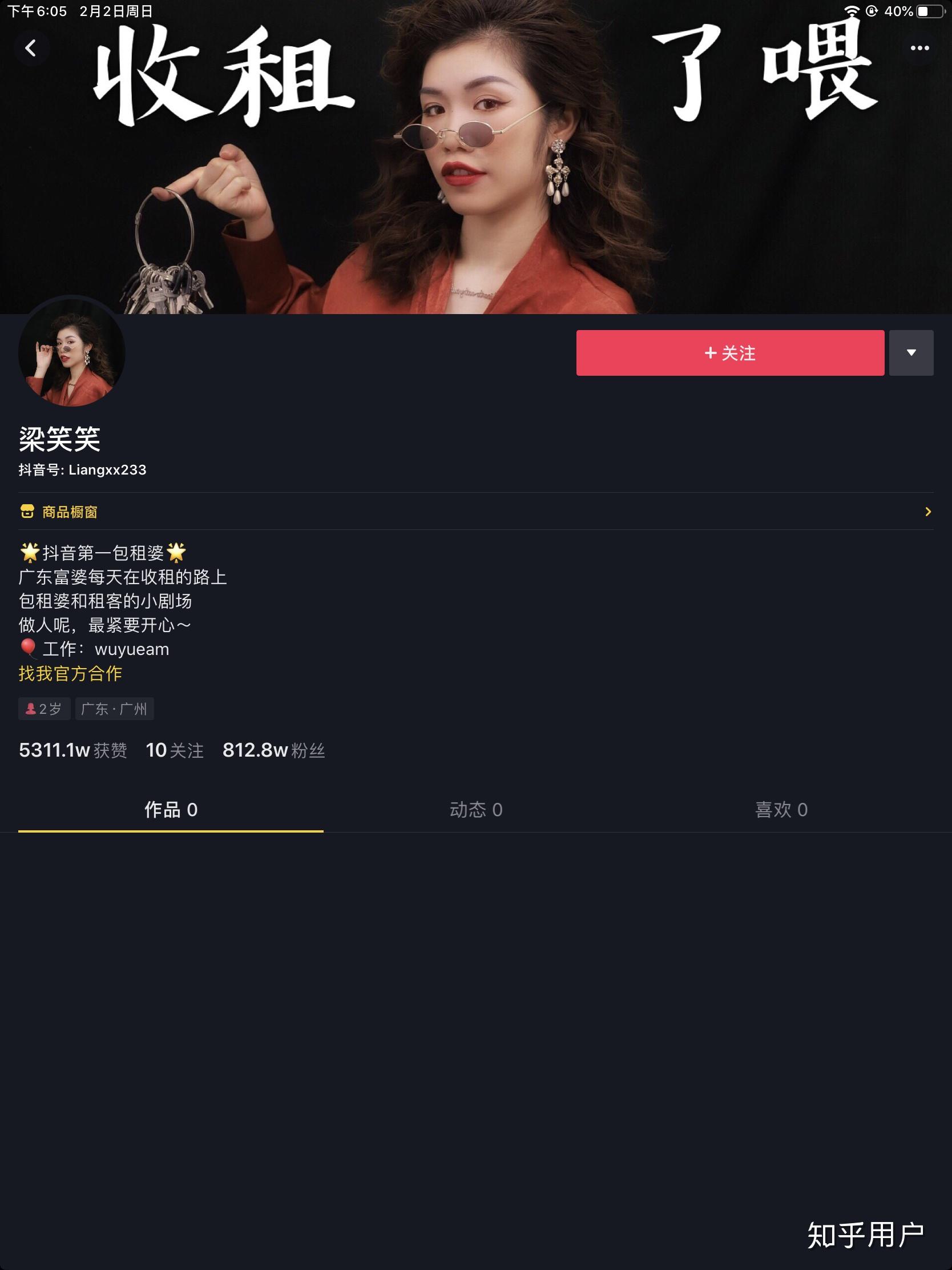Screen dimensions: 952x1270
Task: Follow 梁笑笑 with the 关注 button
Action: (x=730, y=353)
